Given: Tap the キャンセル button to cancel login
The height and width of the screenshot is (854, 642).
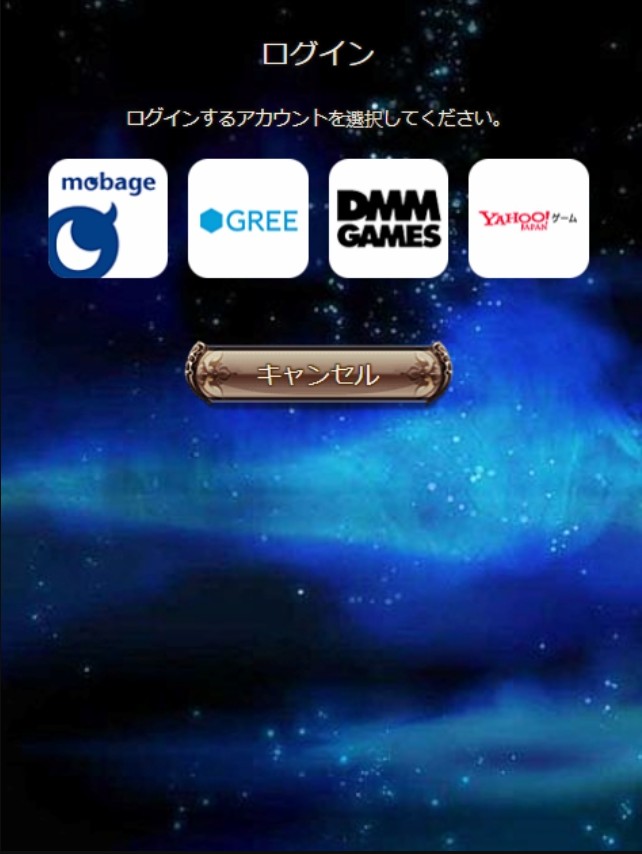Looking at the screenshot, I should [x=319, y=375].
